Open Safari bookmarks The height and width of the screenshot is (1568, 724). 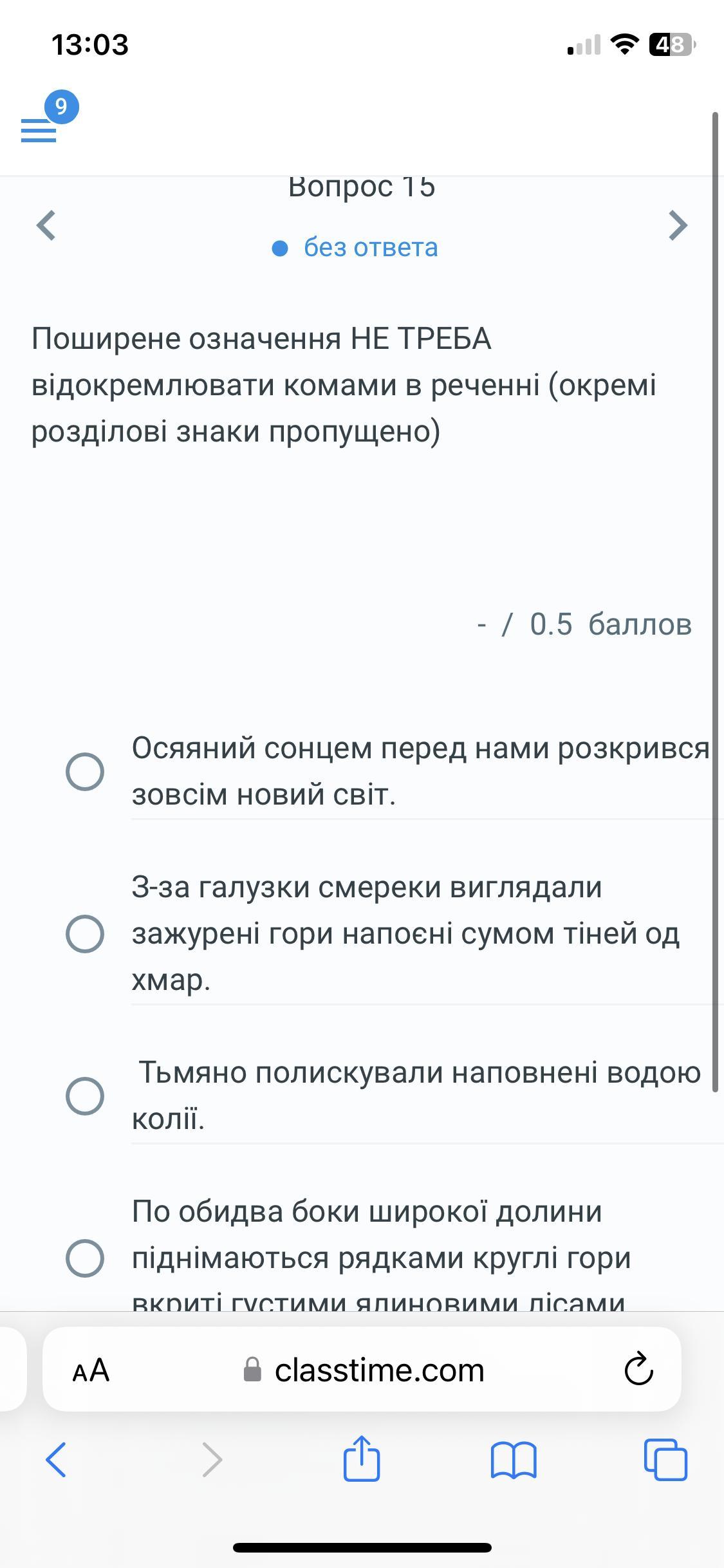(x=513, y=1460)
